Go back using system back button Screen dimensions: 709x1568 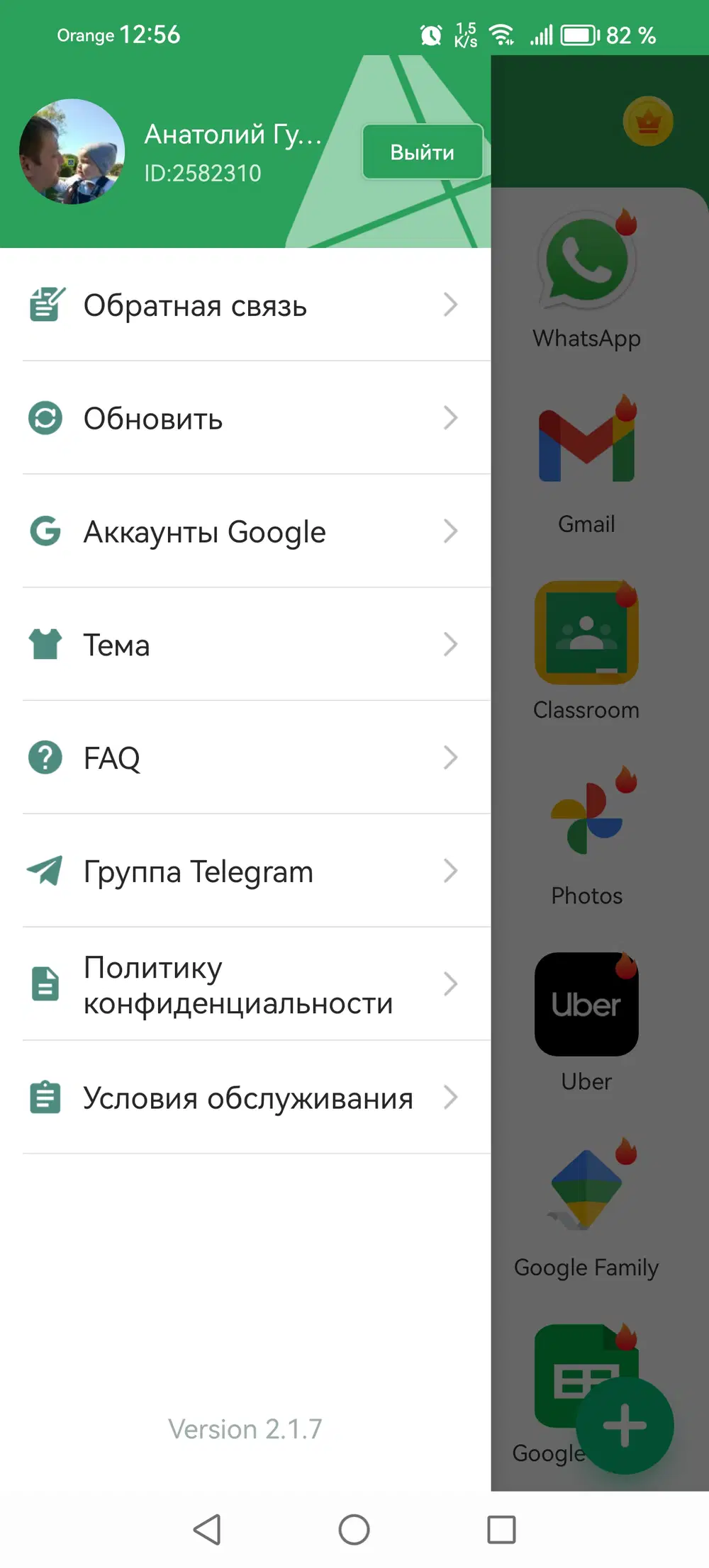click(x=207, y=1529)
